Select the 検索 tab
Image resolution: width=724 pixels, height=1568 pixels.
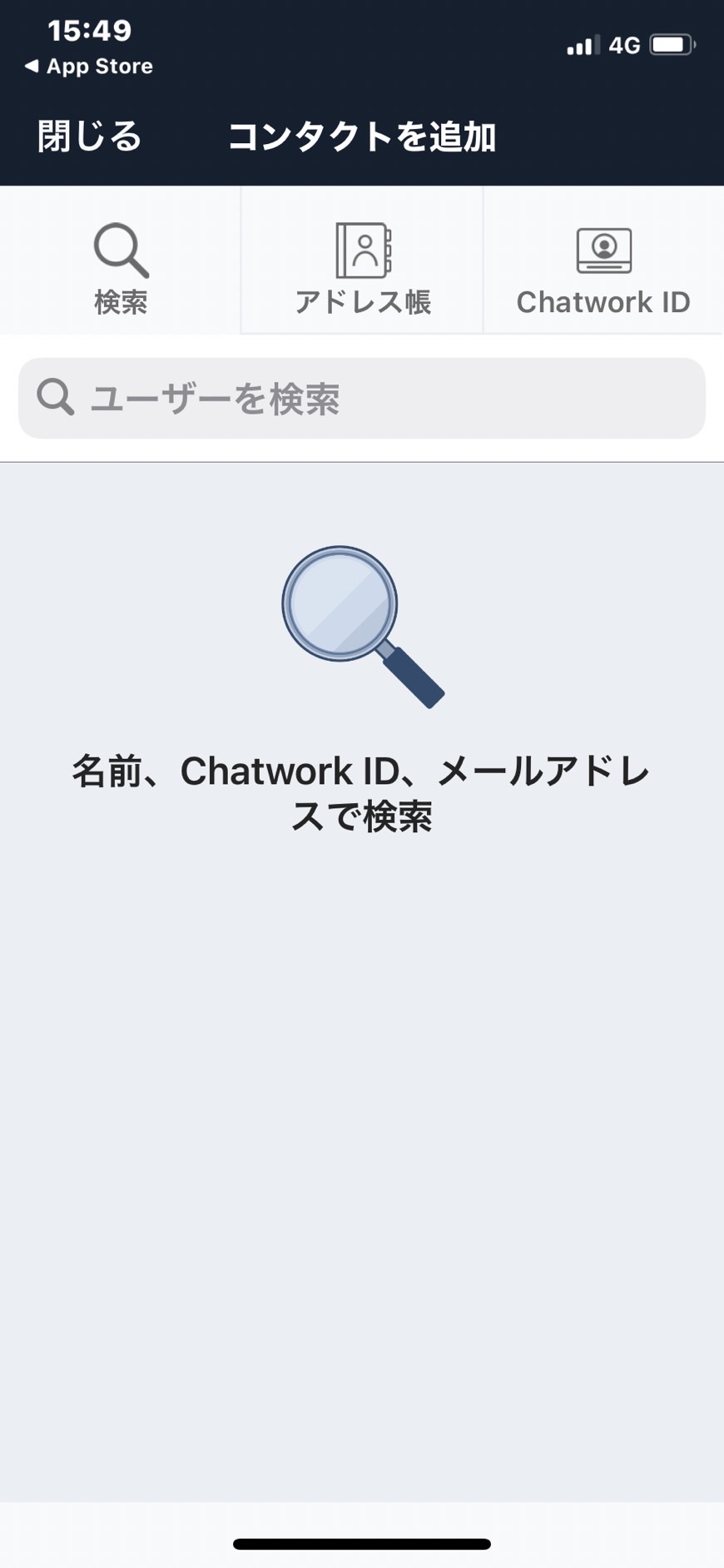click(x=121, y=261)
